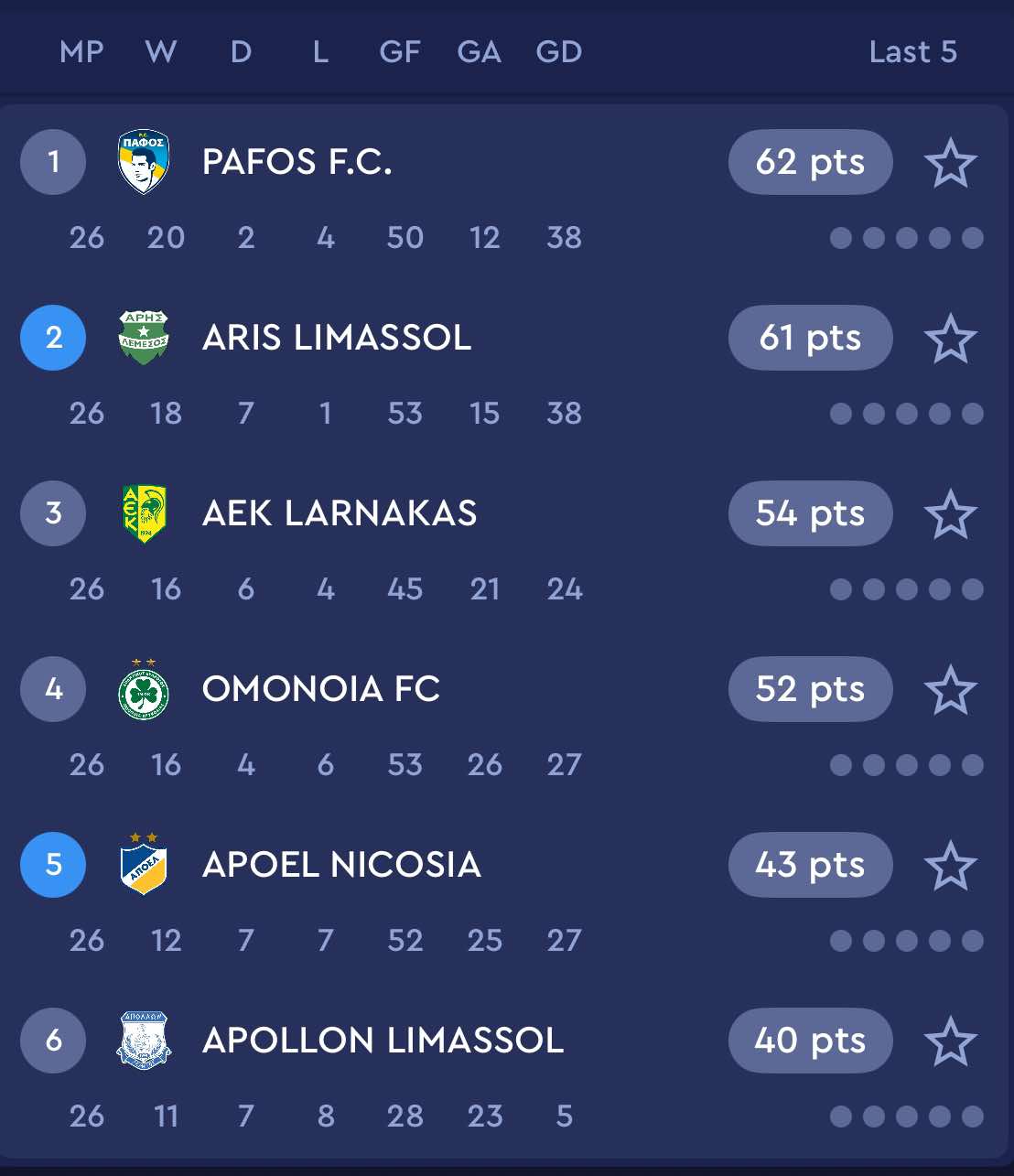Open the APOEL Nicosia team entry
The width and height of the screenshot is (1014, 1176).
pos(340,866)
